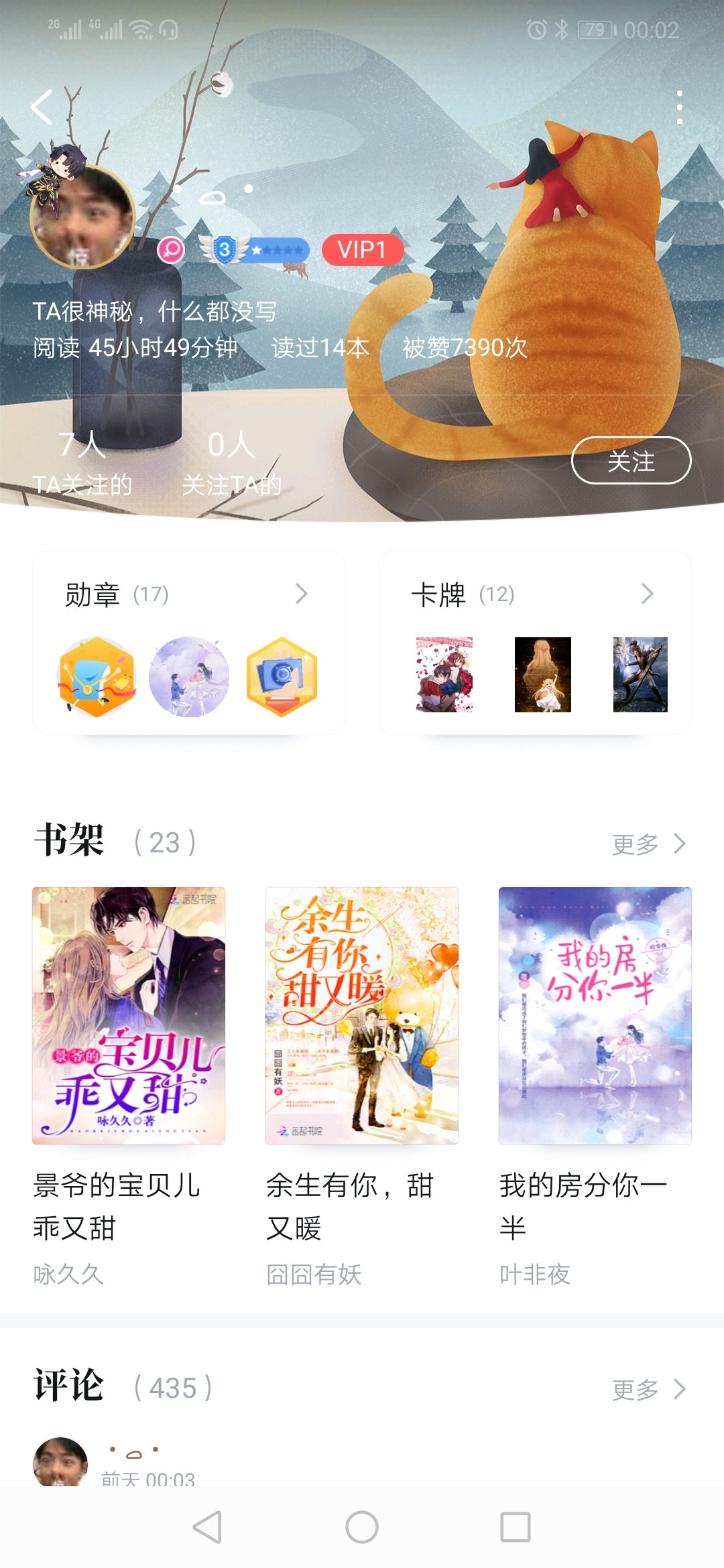Screen dimensions: 724x1568
Task: Show 更多 for the 评论 section
Action: click(648, 1389)
